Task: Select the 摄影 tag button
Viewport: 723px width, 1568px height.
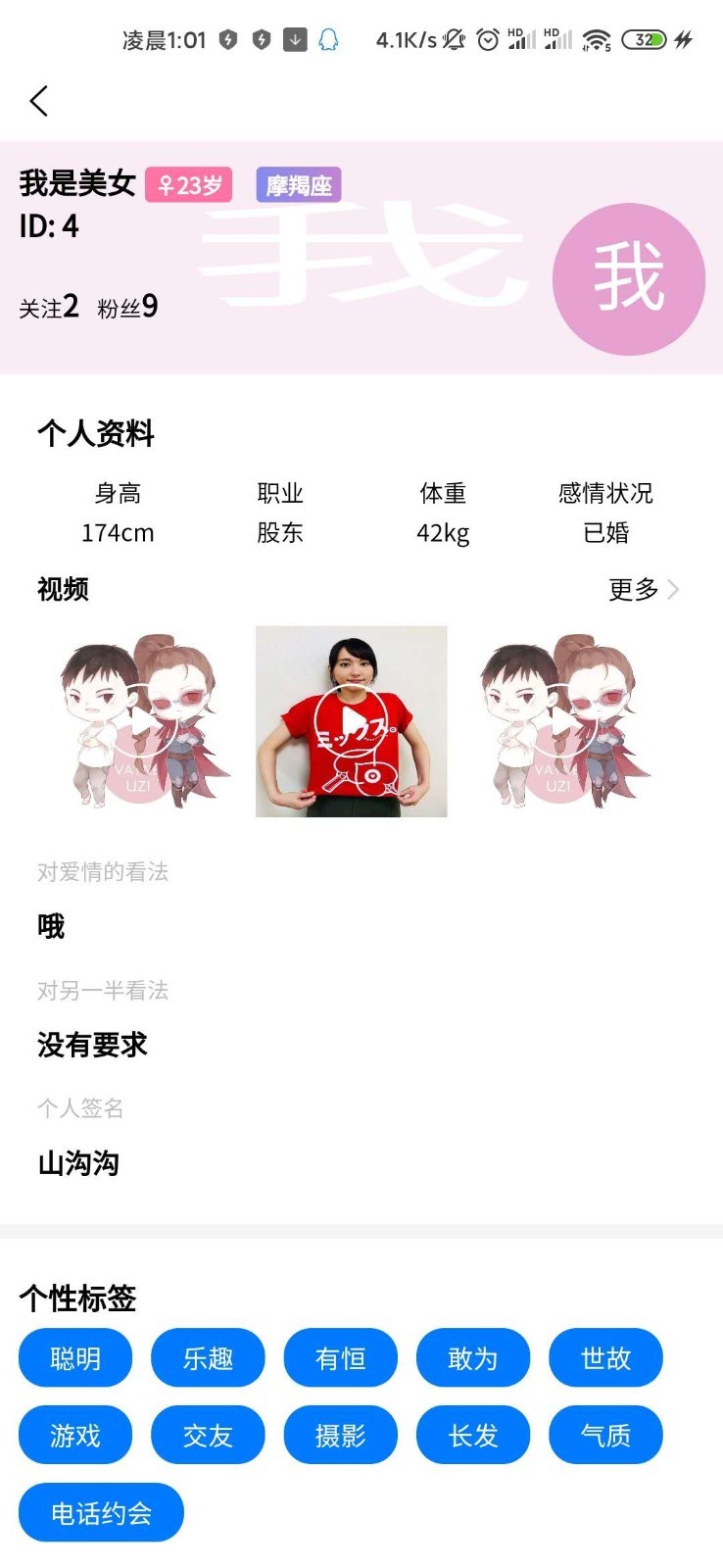Action: pos(340,1435)
